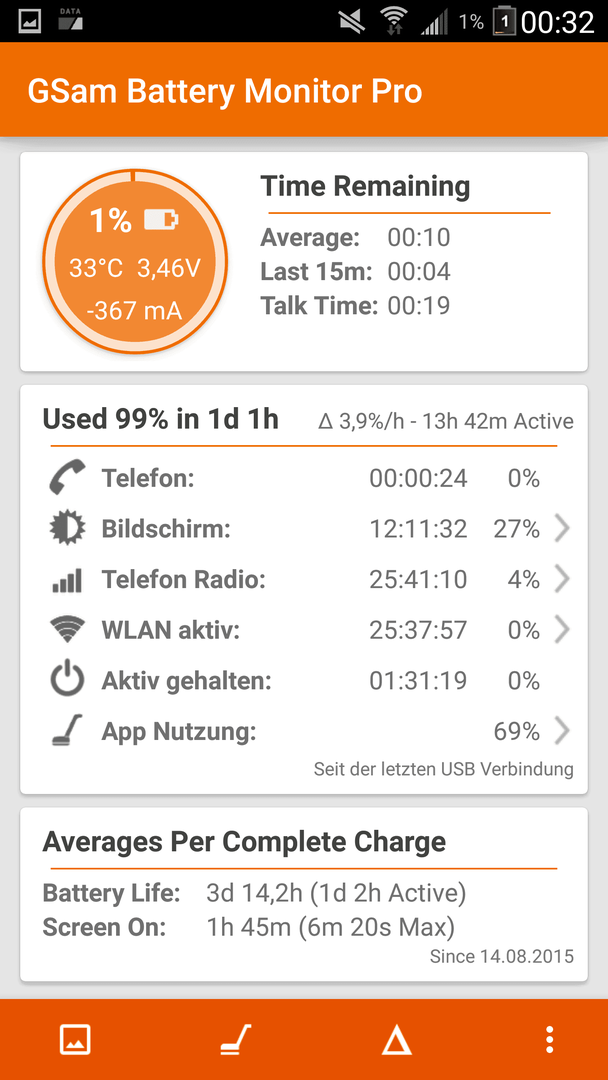View App Nutzung breakdown
This screenshot has height=1080, width=608.
click(303, 731)
